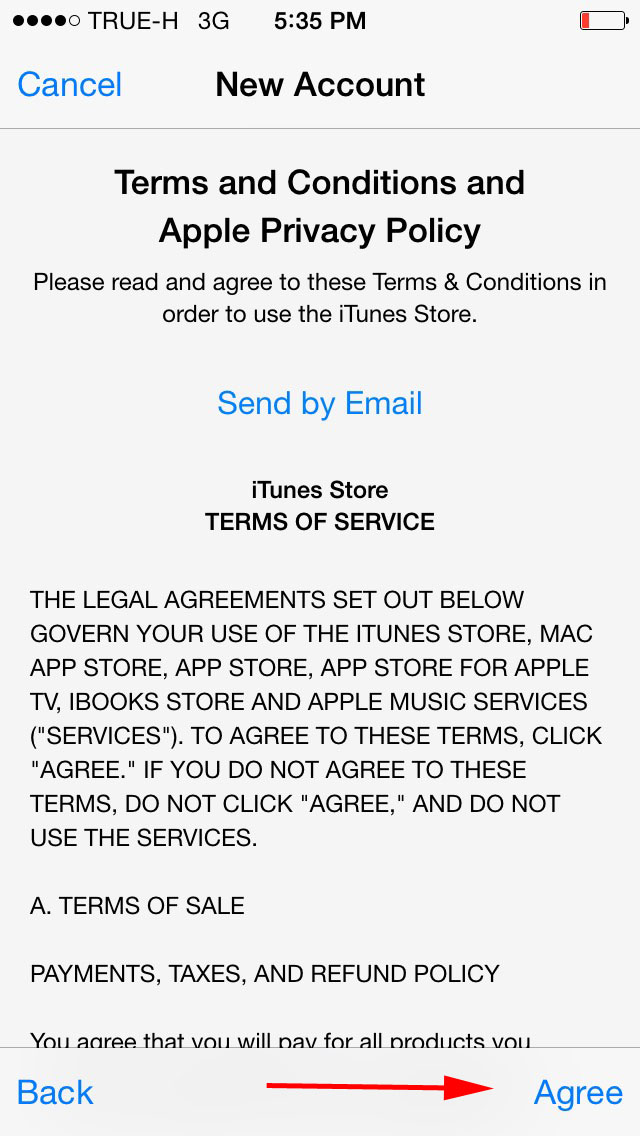Cancel new account creation
640x1136 pixels.
tap(70, 85)
